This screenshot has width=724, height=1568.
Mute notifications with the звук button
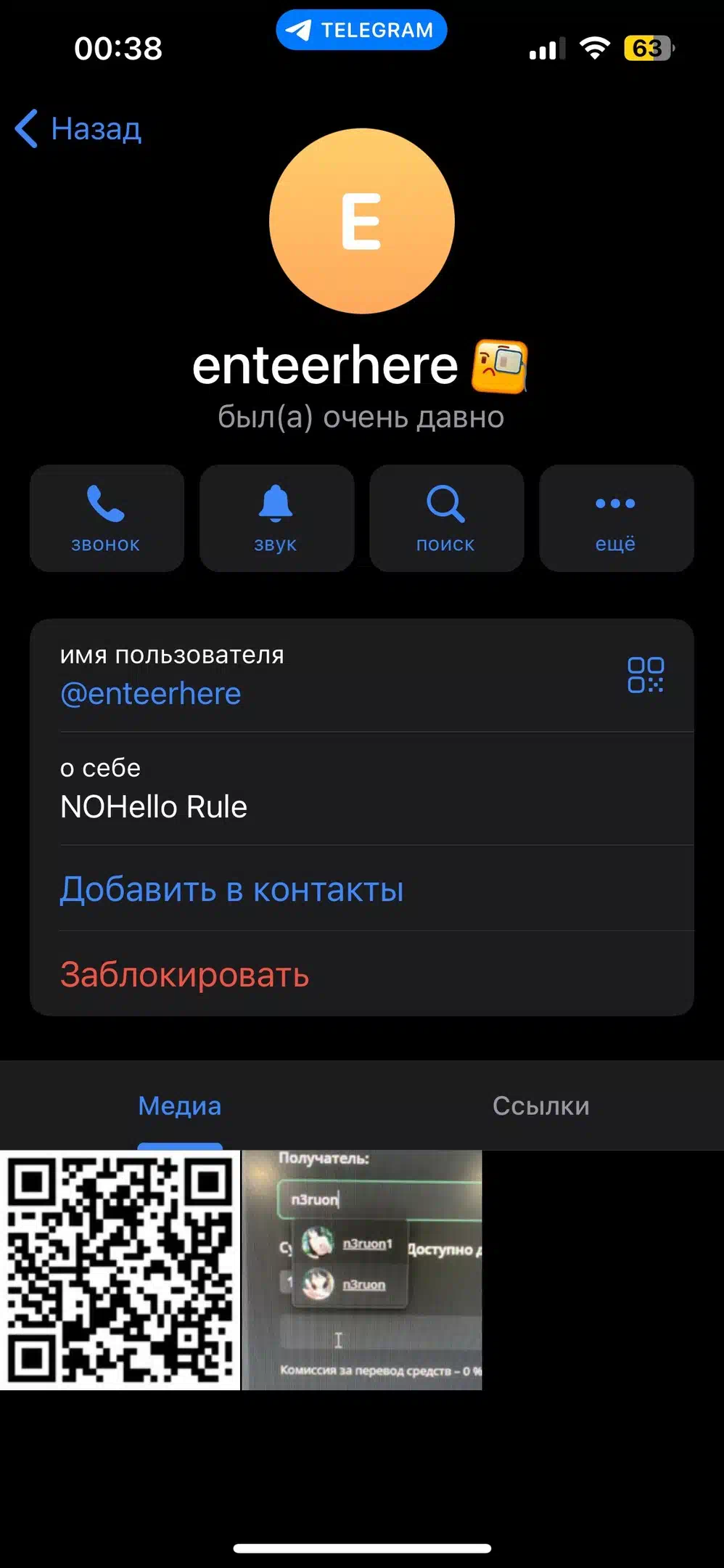276,518
